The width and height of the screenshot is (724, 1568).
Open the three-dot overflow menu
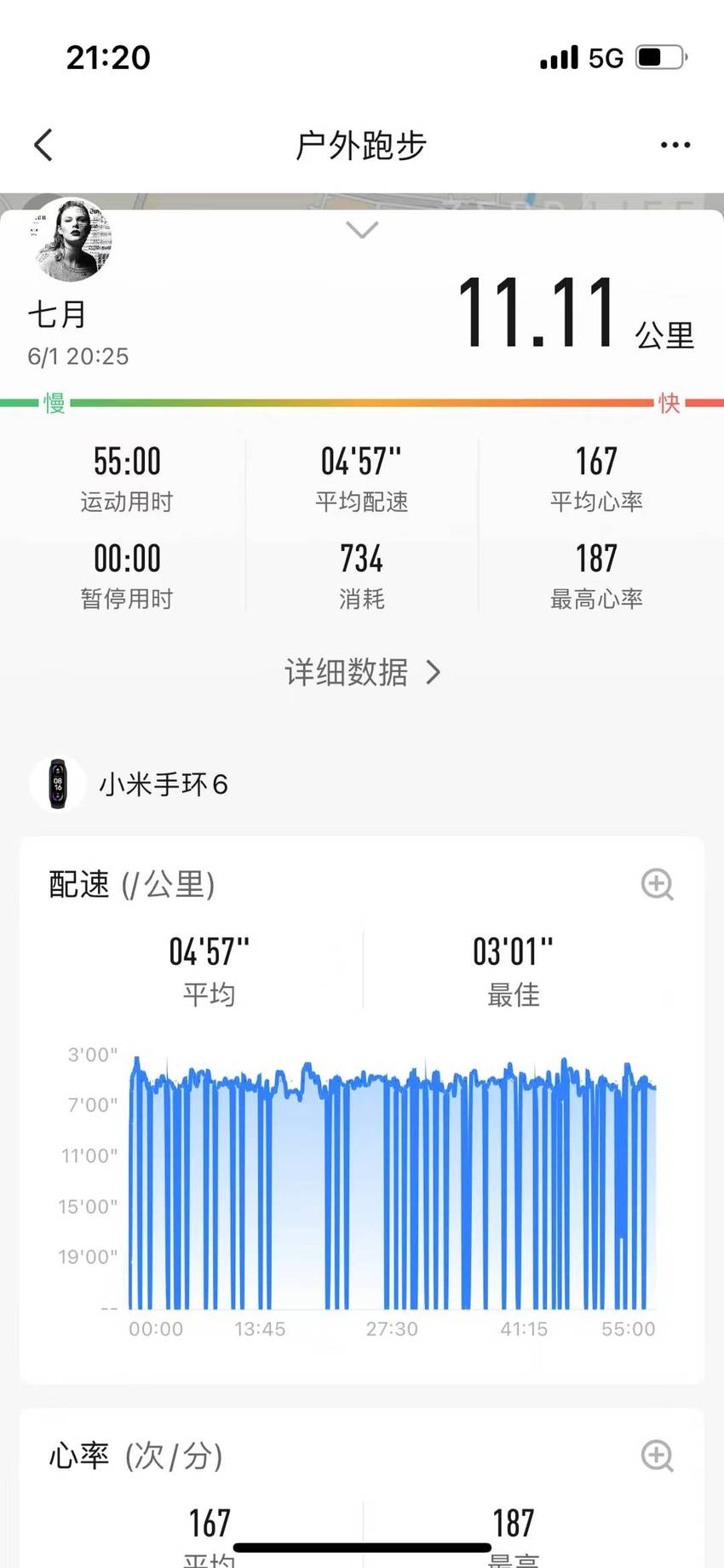[x=675, y=145]
